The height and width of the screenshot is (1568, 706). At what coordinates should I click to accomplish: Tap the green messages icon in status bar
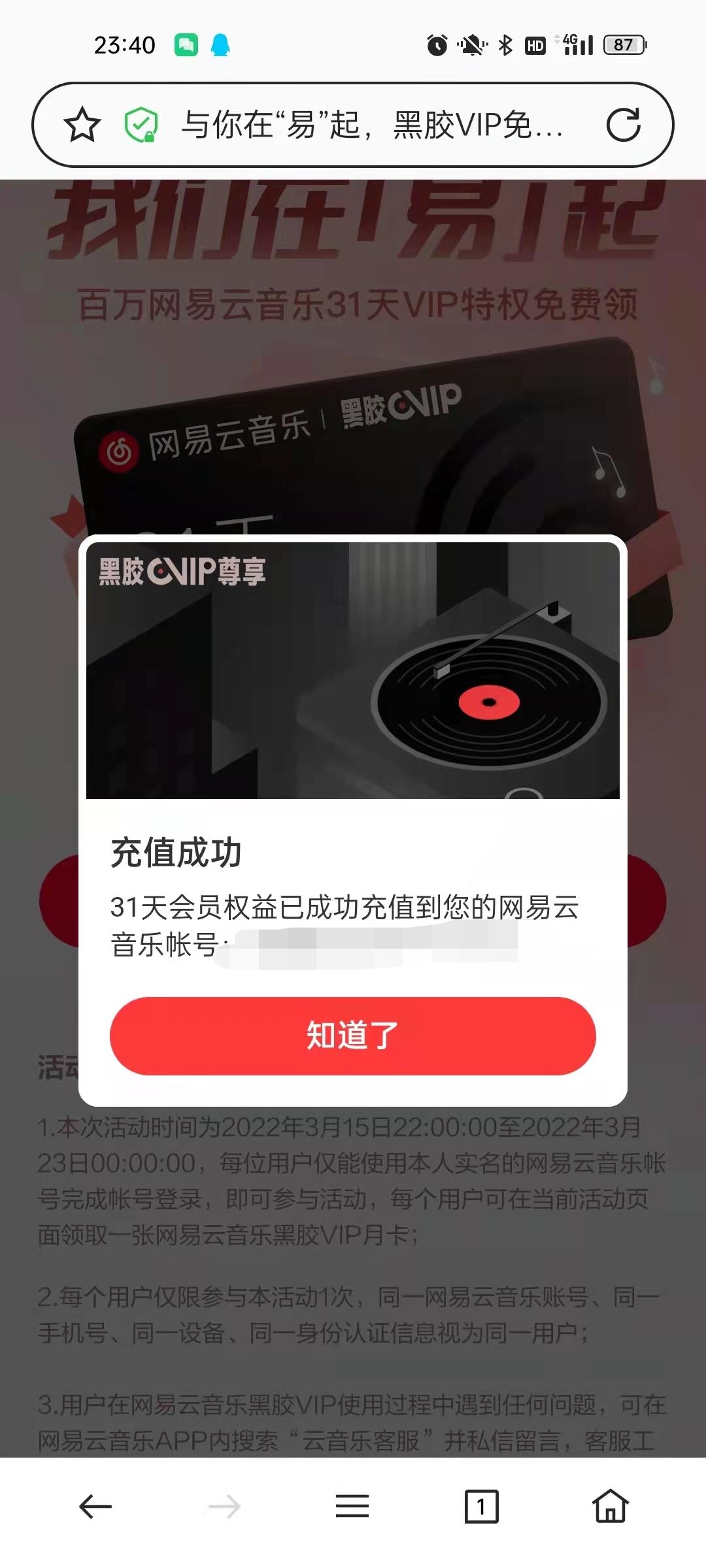187,44
